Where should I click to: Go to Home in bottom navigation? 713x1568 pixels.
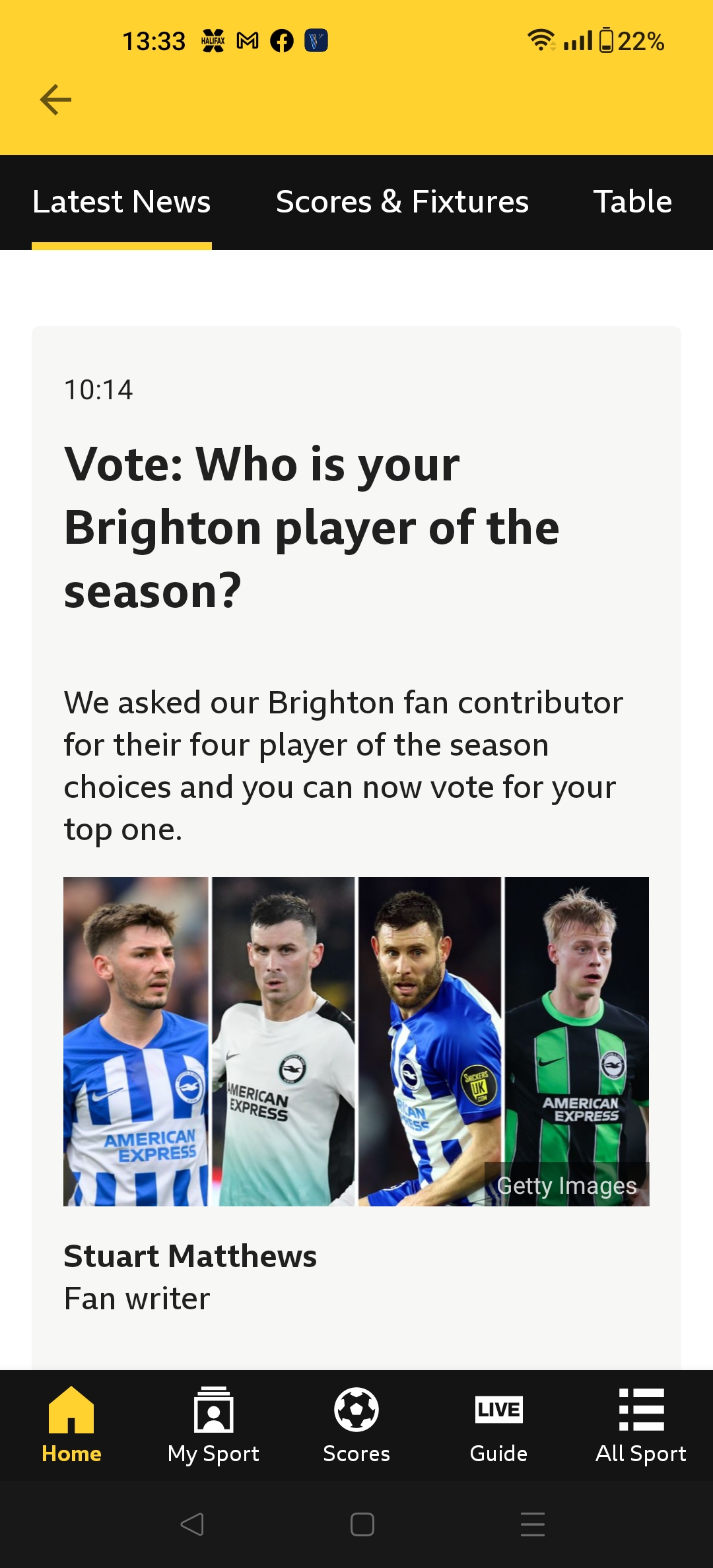pyautogui.click(x=71, y=1425)
